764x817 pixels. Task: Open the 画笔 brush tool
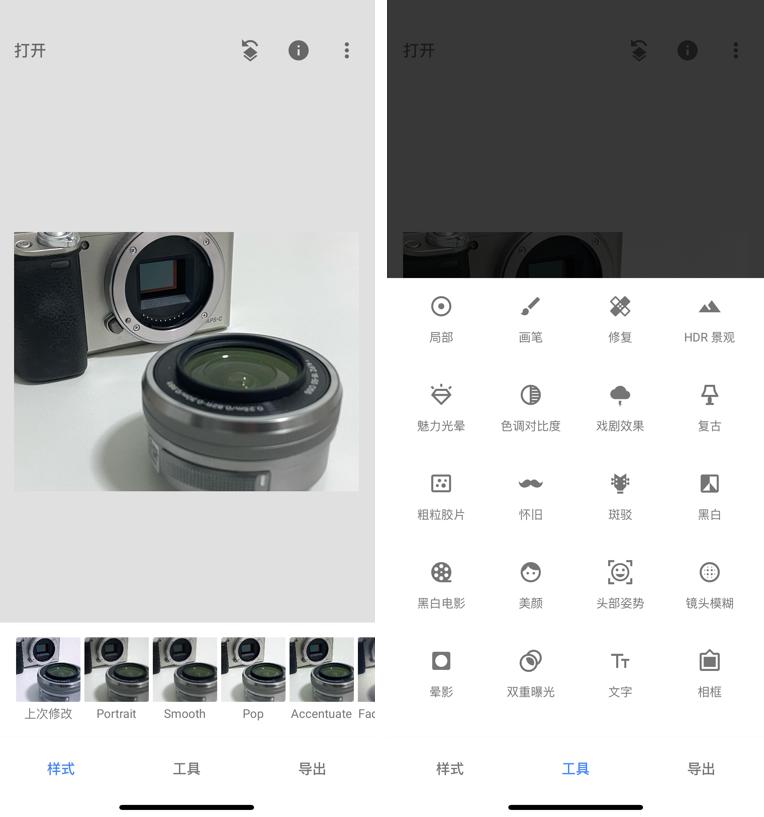(x=530, y=319)
